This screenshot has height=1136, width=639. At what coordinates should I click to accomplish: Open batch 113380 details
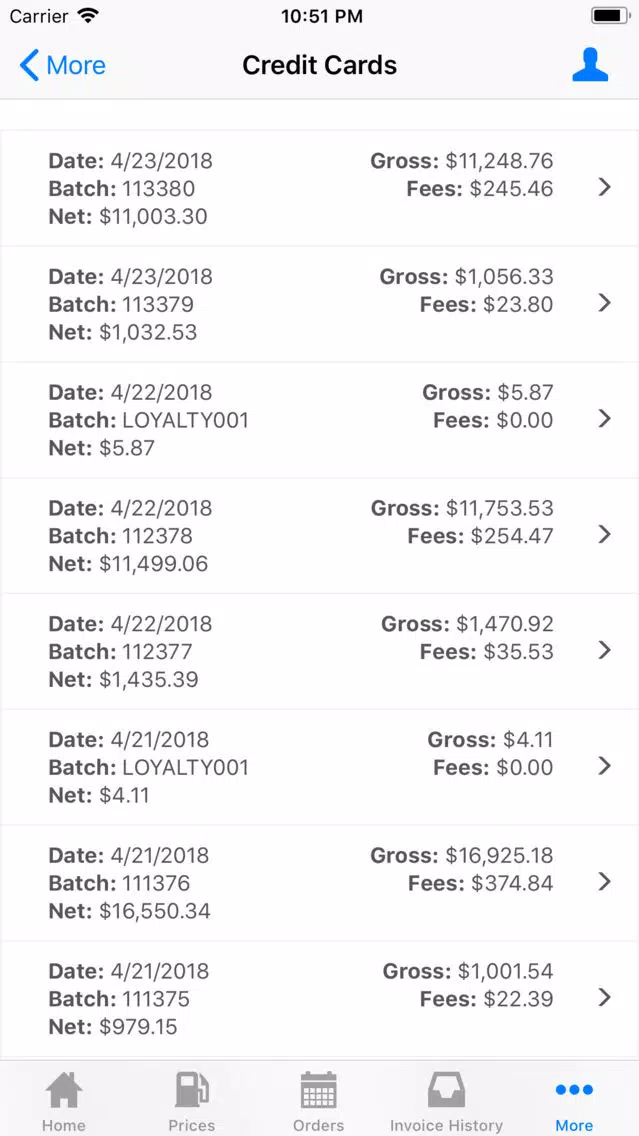click(320, 188)
